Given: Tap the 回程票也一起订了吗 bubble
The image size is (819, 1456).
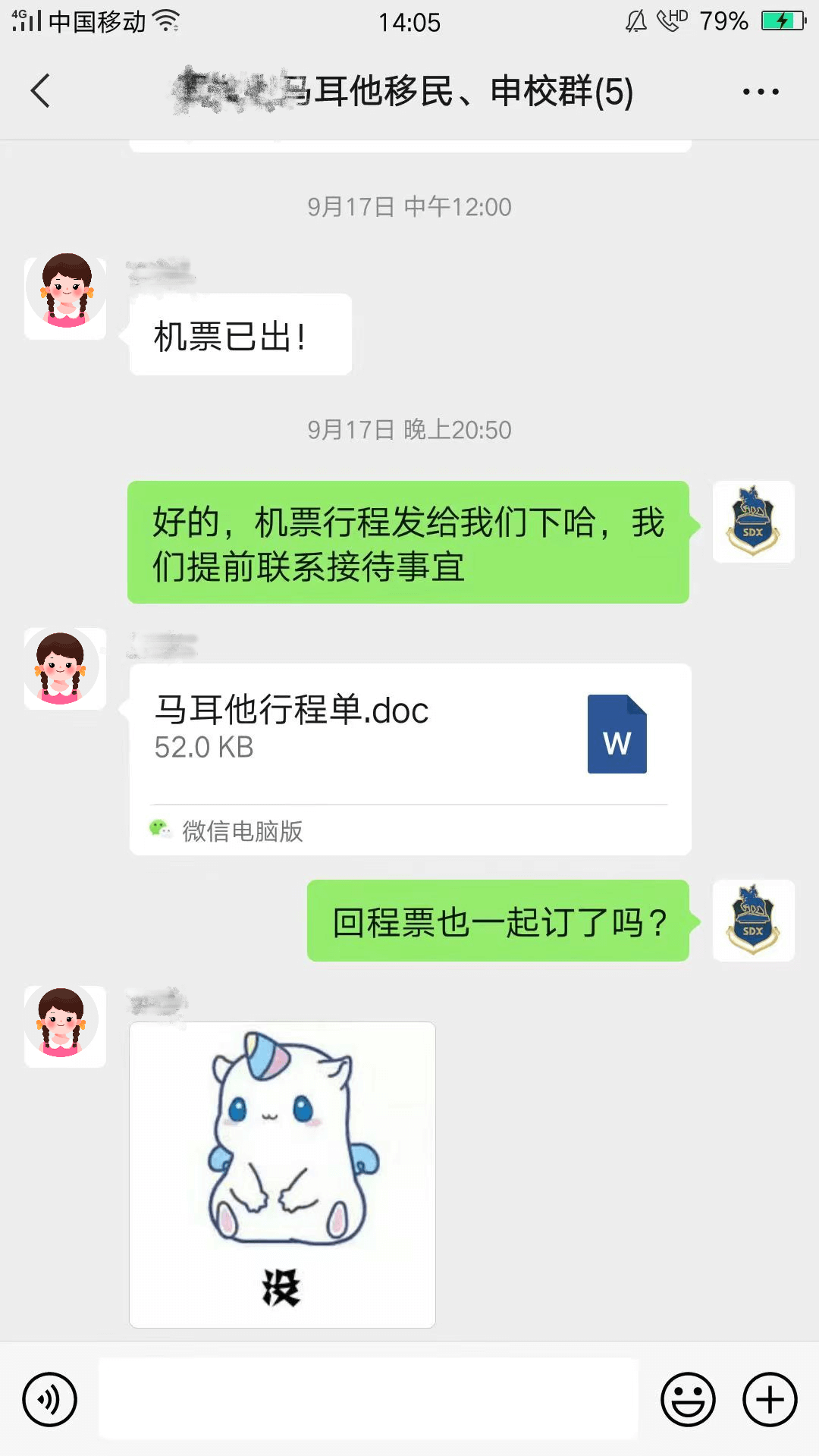Looking at the screenshot, I should (x=497, y=920).
